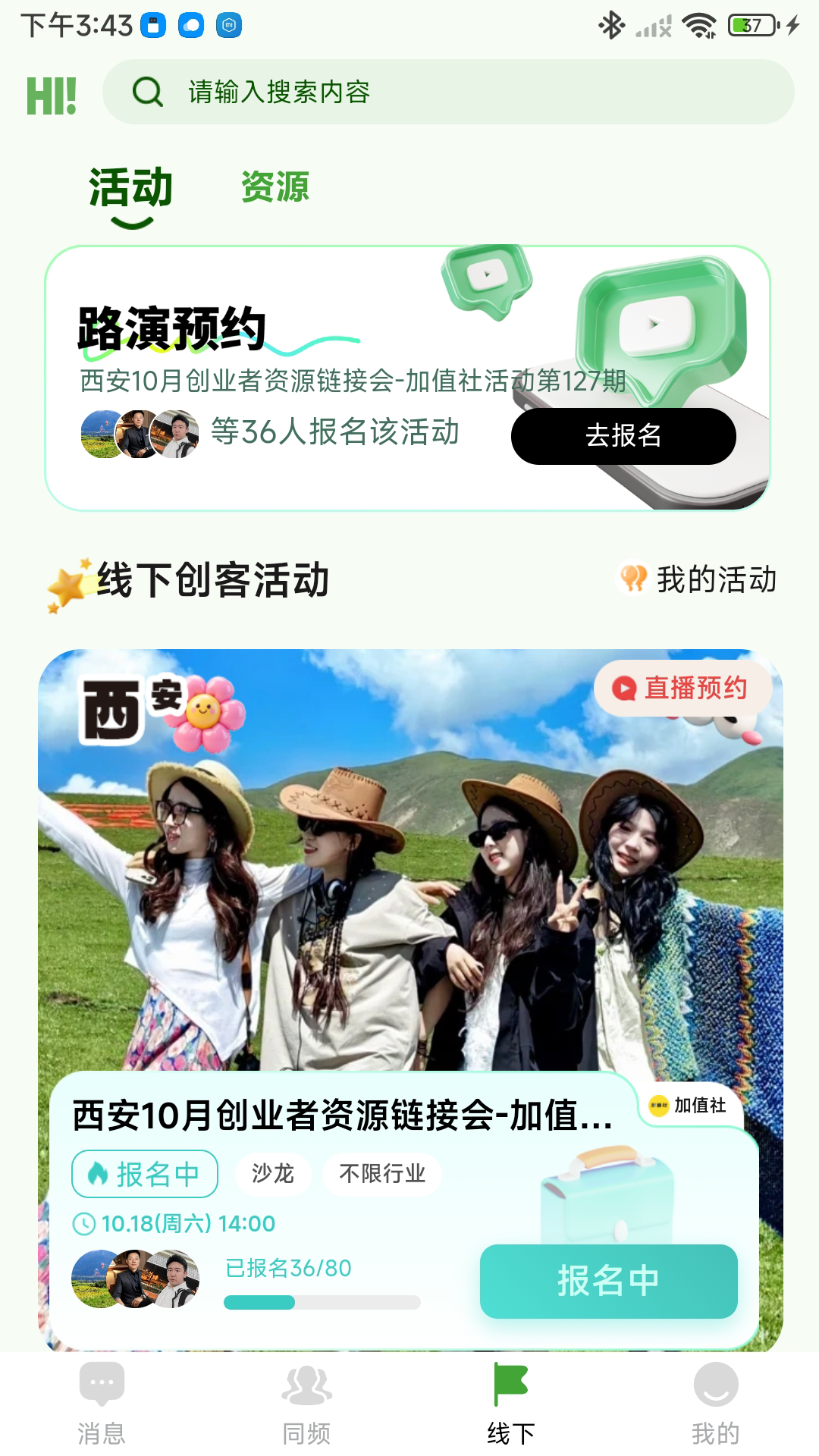This screenshot has height=1456, width=819.
Task: Open 我的活动
Action: 699,579
